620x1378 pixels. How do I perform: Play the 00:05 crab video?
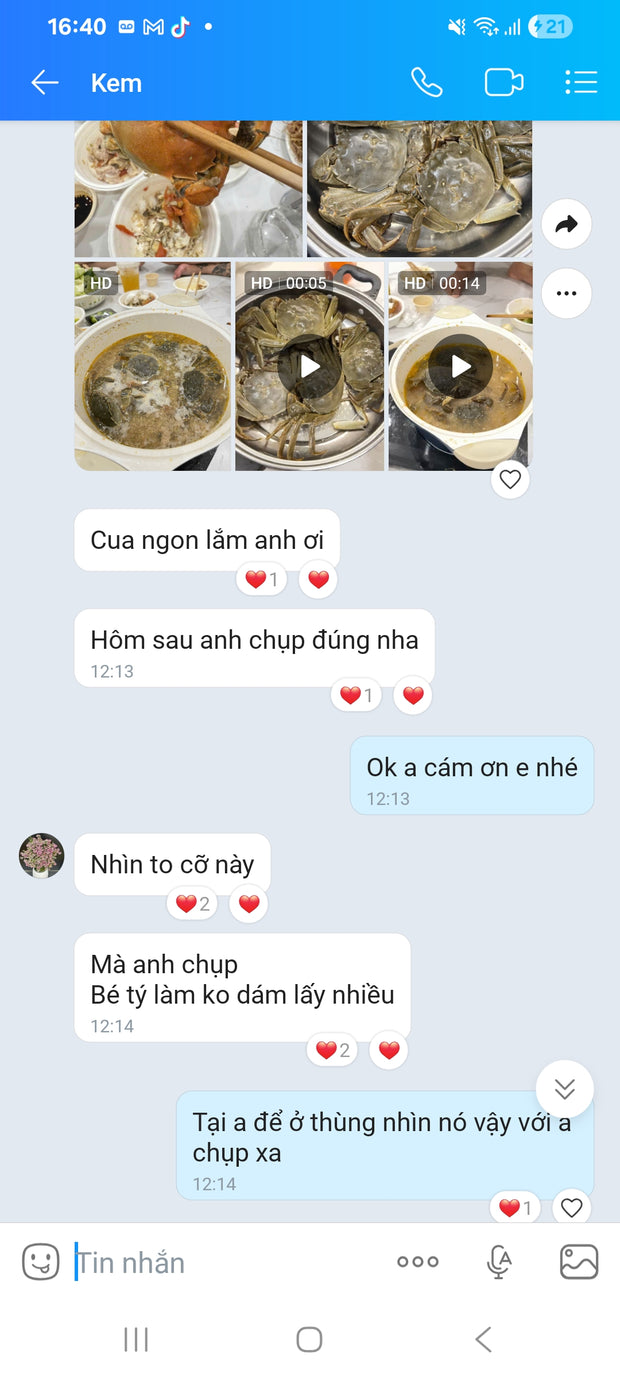coord(310,367)
